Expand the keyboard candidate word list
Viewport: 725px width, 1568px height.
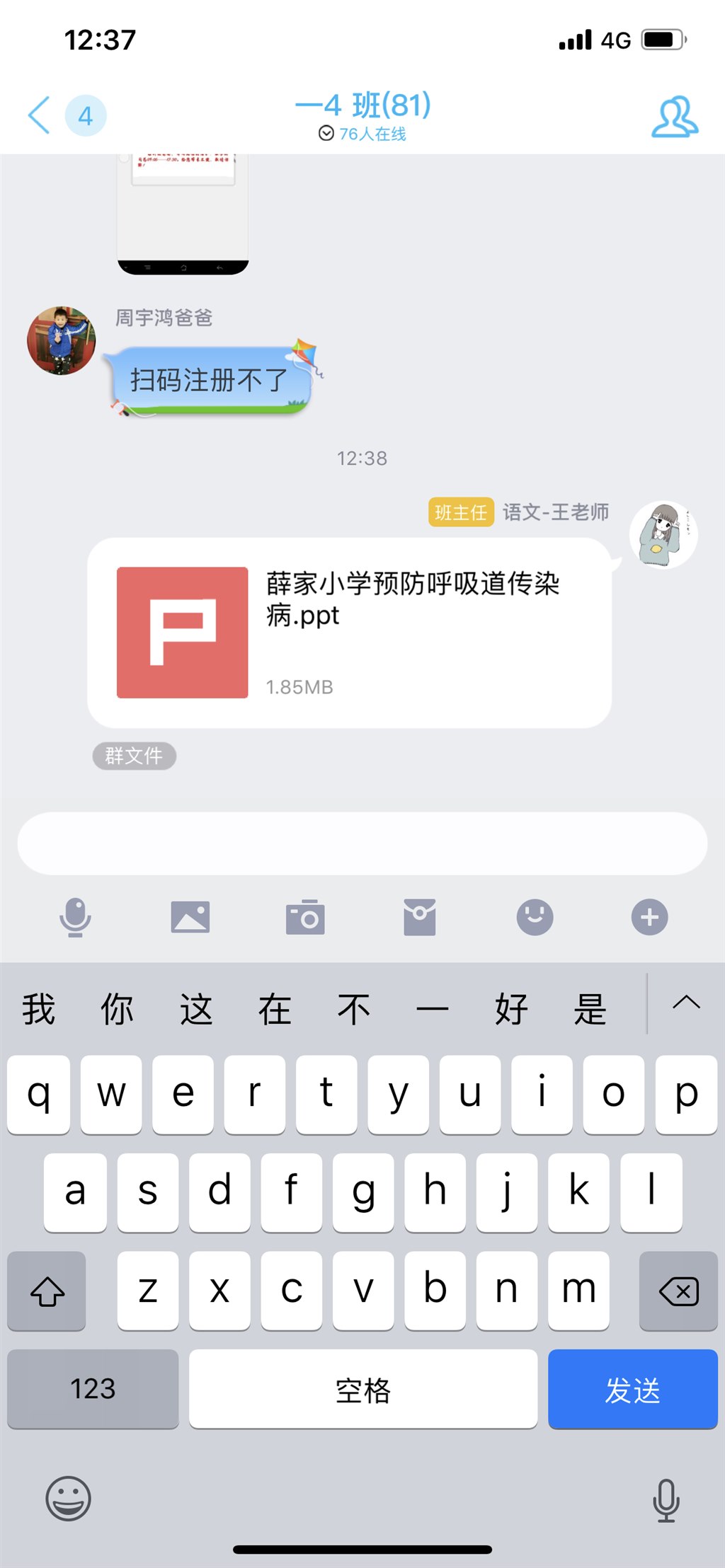pos(685,1003)
